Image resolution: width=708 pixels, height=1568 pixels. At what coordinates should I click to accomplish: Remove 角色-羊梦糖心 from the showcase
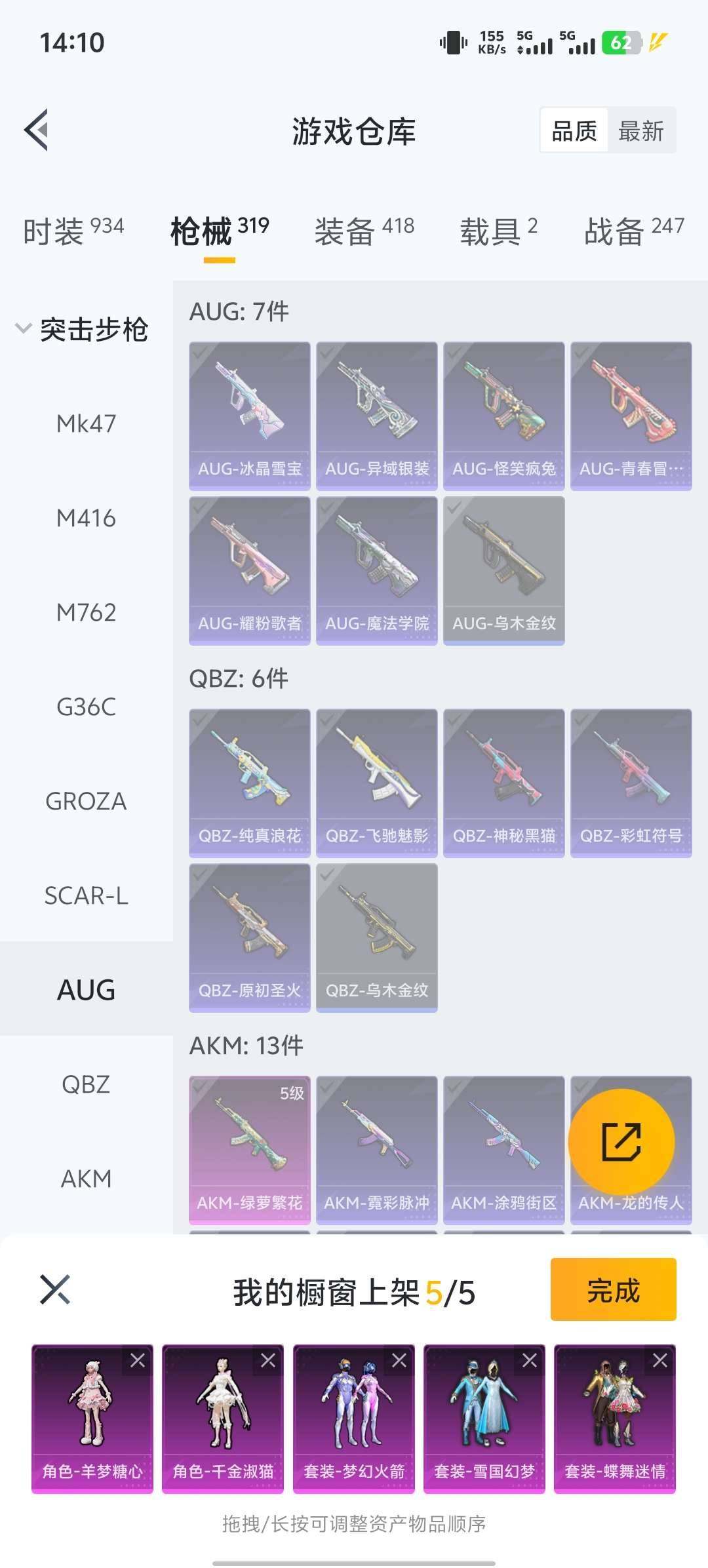click(138, 1361)
